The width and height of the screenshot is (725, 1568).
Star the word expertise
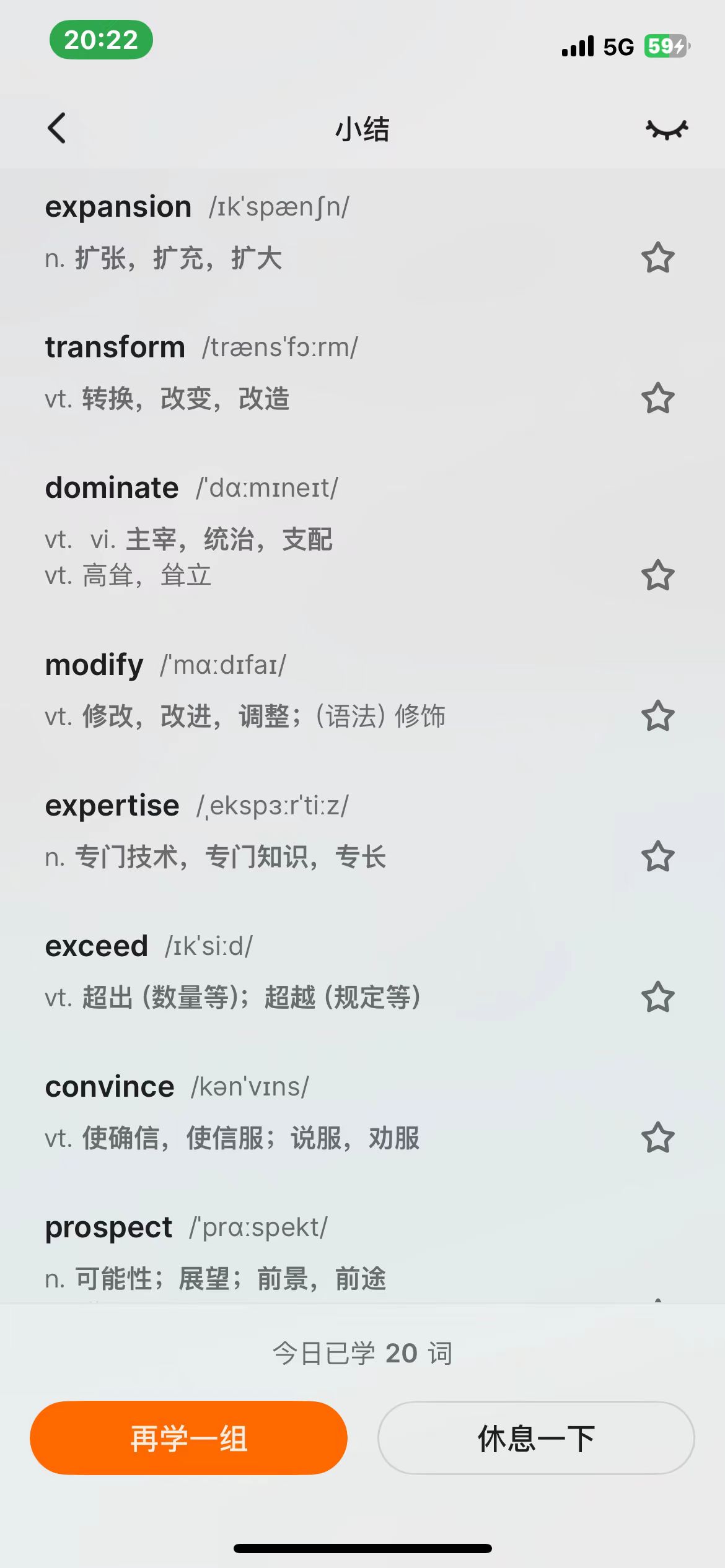(x=657, y=856)
